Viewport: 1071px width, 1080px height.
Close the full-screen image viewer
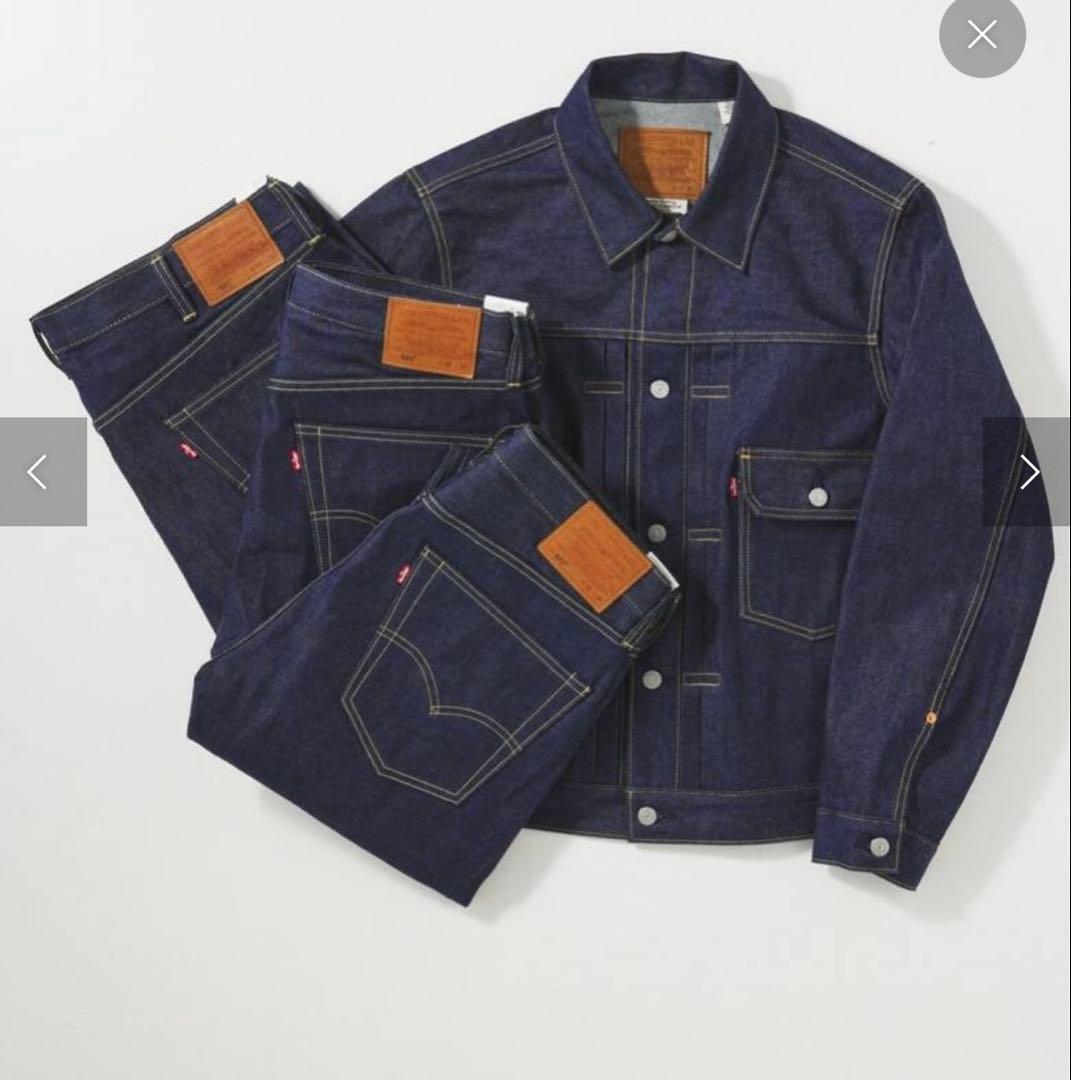coord(982,36)
